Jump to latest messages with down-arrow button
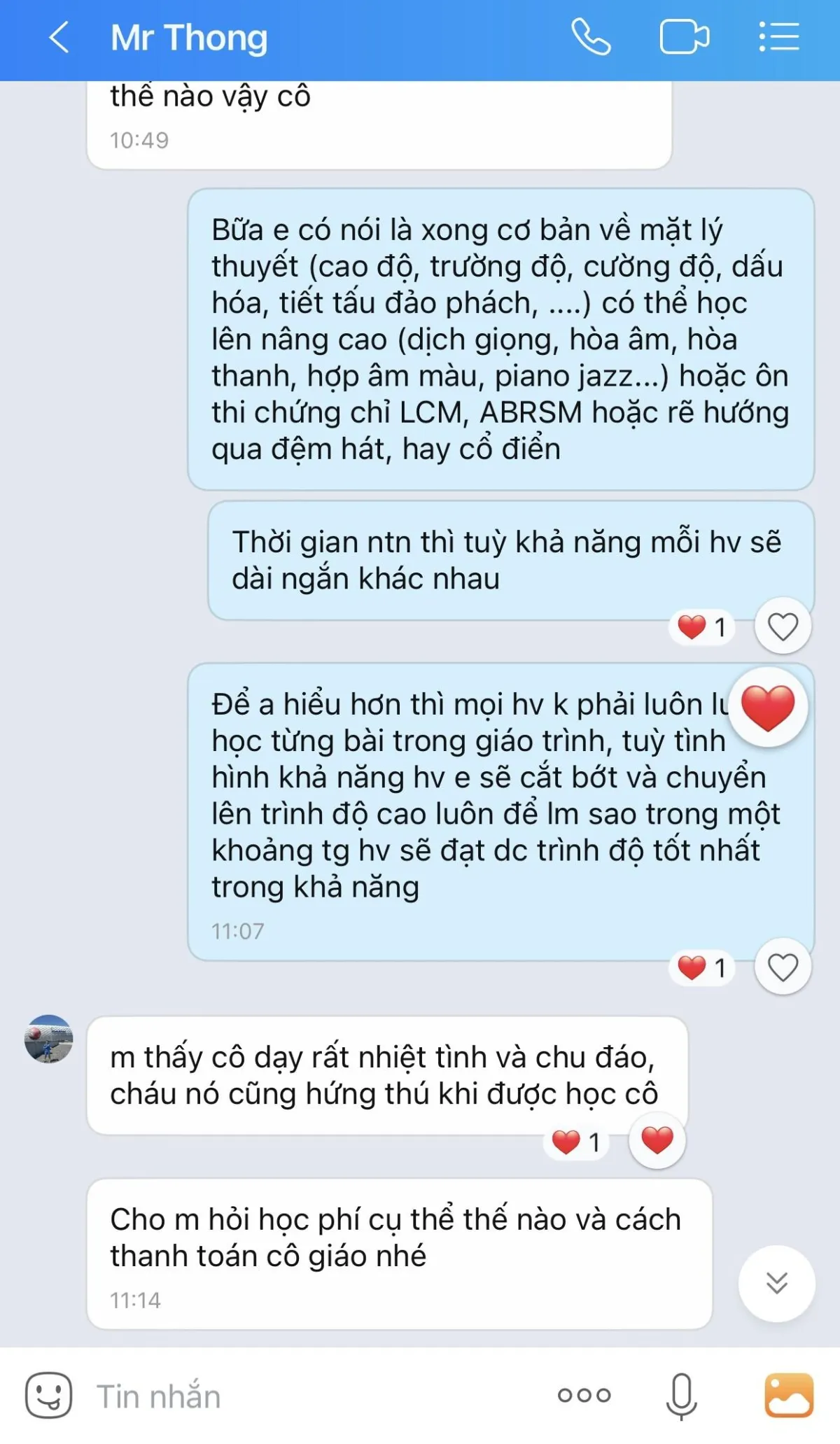840x1444 pixels. 777,1283
